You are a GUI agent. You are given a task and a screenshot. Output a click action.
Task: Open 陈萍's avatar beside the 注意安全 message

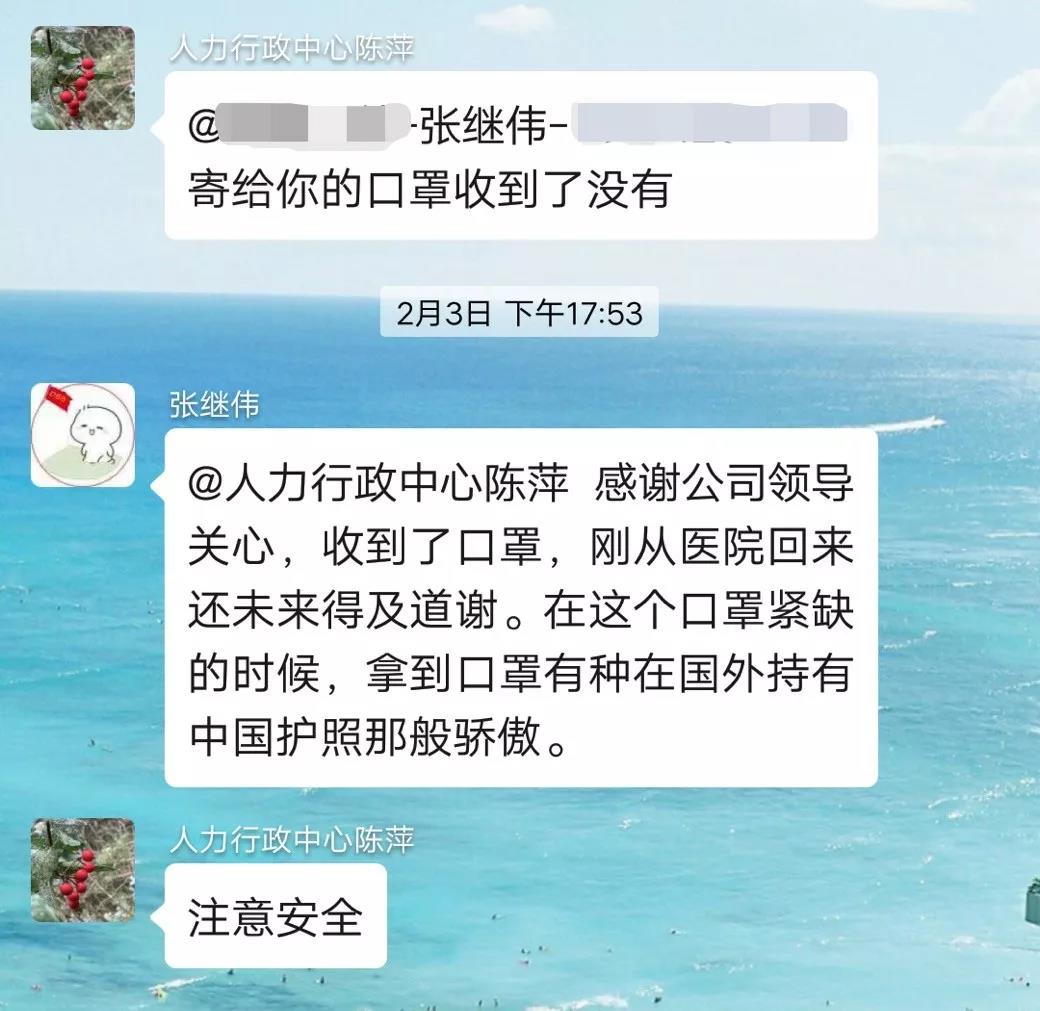tap(82, 870)
